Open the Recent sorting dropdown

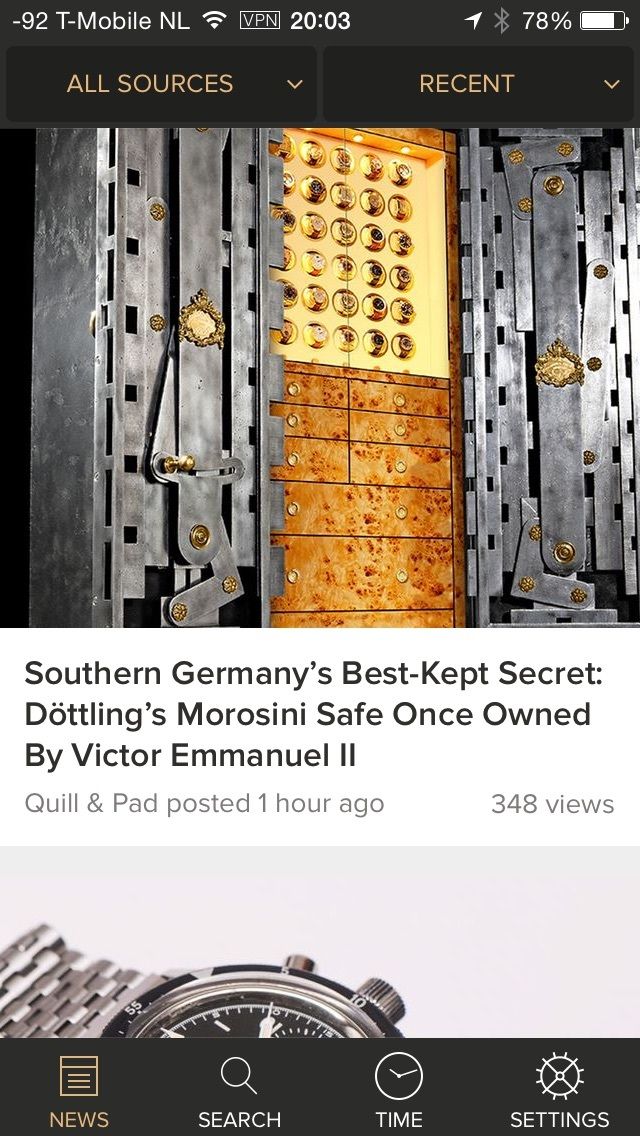click(481, 84)
